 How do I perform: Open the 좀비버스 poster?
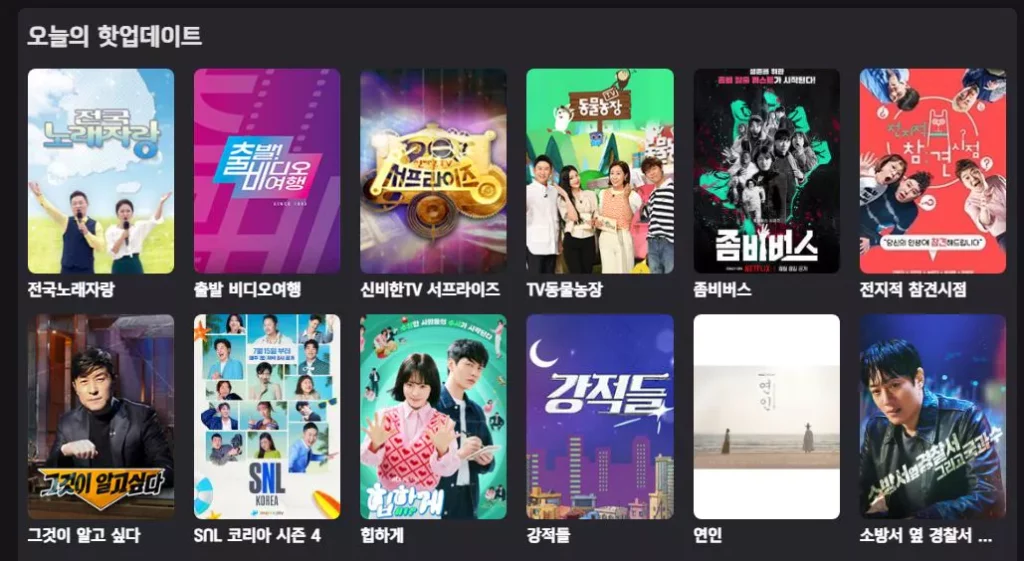pyautogui.click(x=766, y=171)
